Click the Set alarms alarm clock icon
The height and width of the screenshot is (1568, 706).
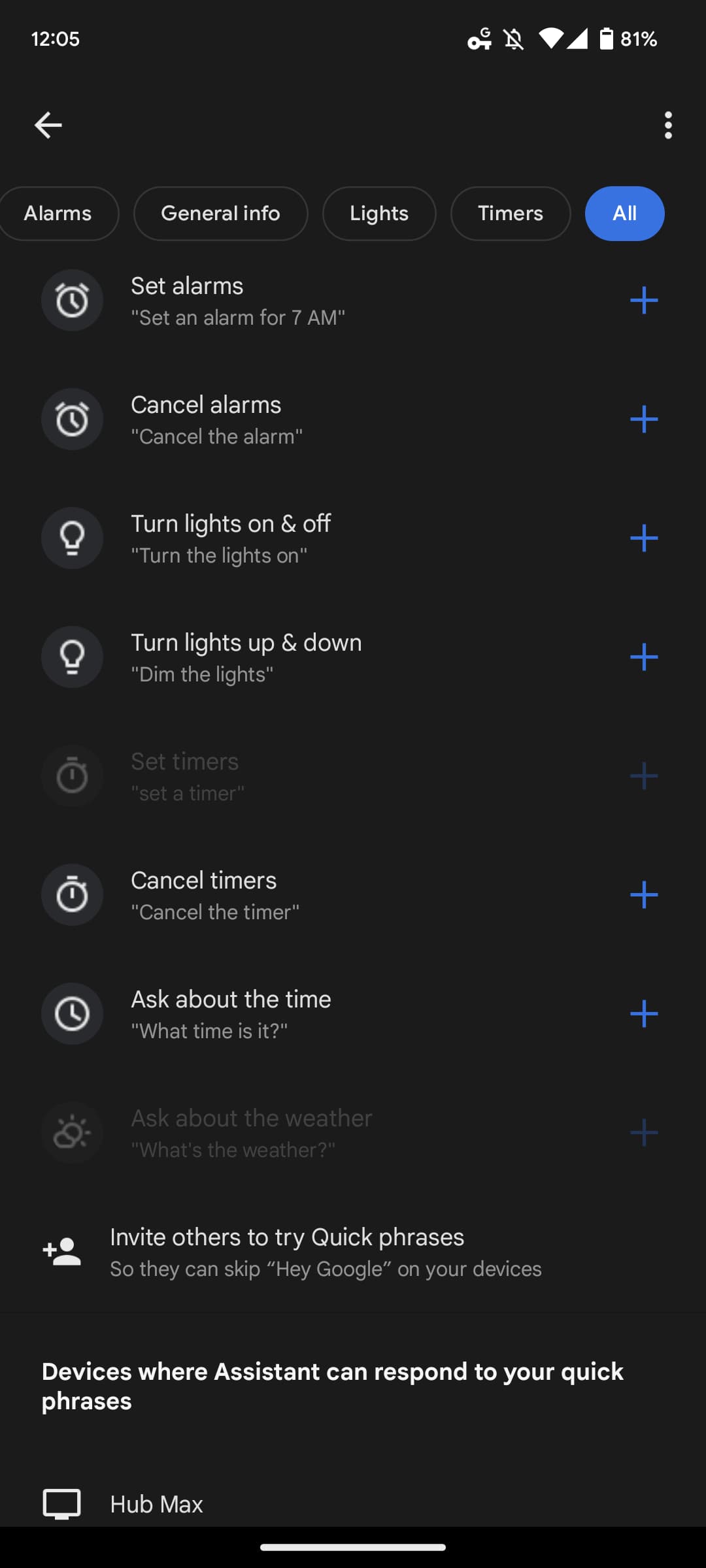[x=72, y=300]
